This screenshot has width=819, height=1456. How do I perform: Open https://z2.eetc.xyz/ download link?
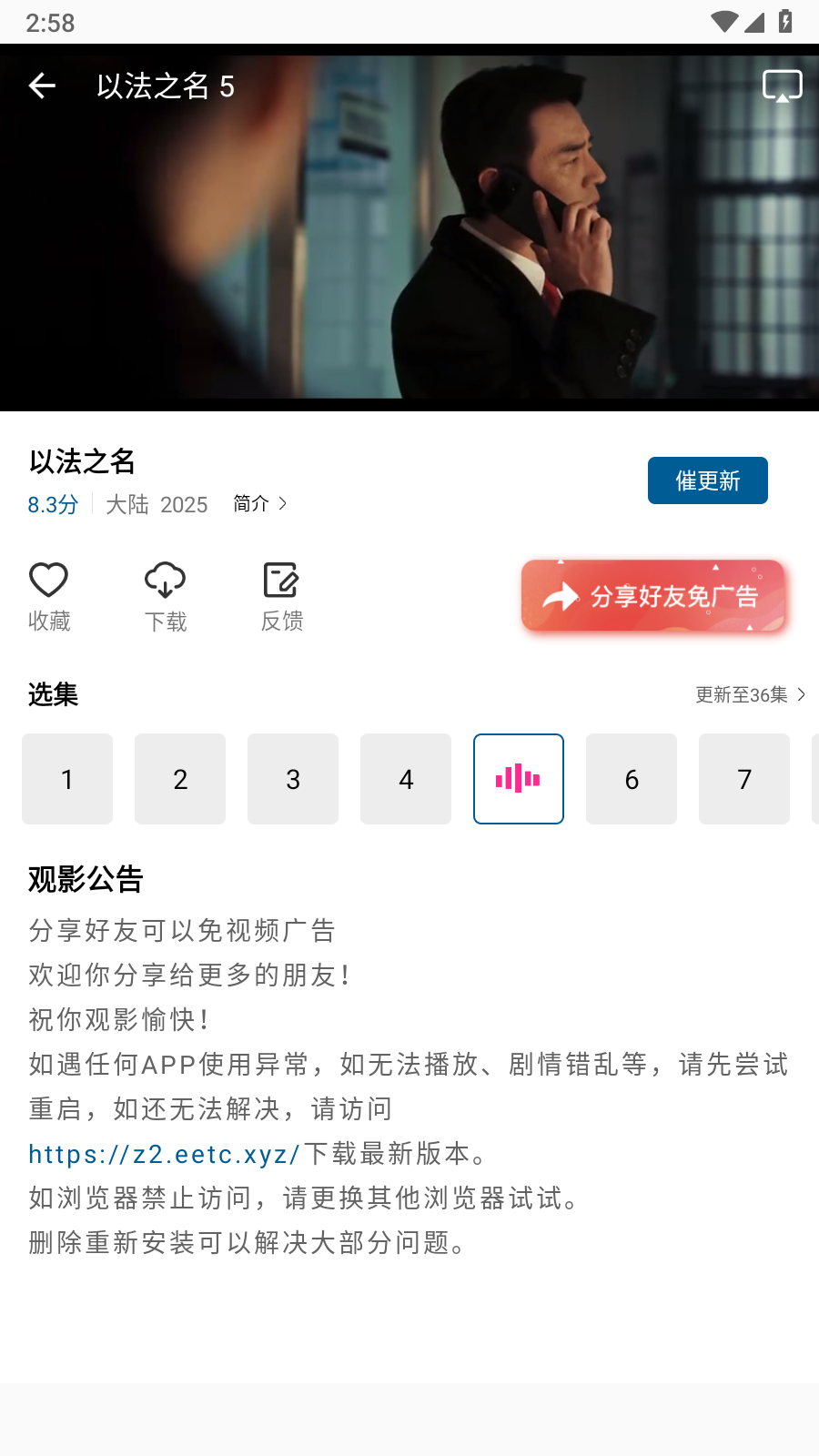tap(164, 1154)
